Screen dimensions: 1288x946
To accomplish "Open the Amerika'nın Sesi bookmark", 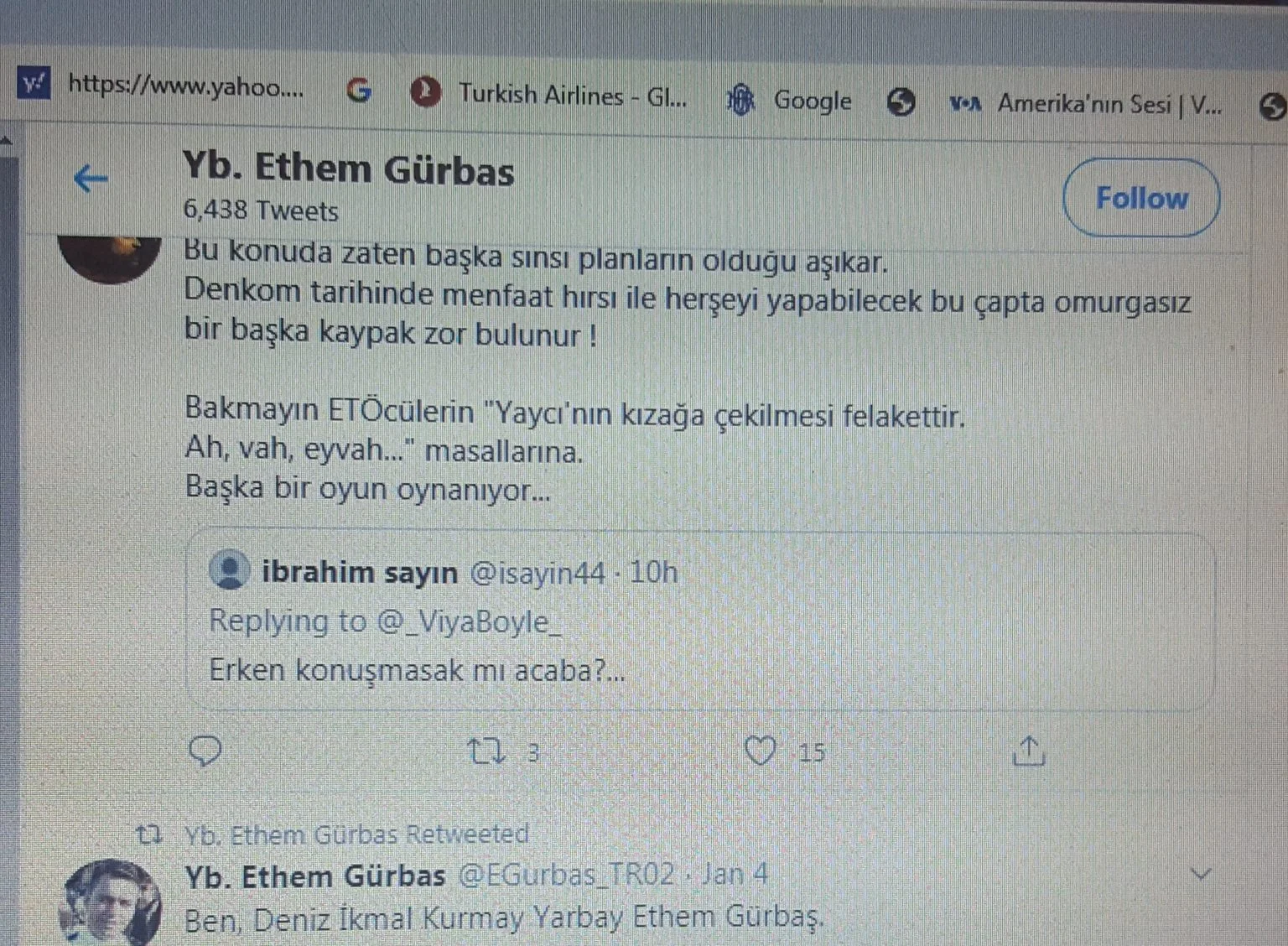I will (1107, 105).
